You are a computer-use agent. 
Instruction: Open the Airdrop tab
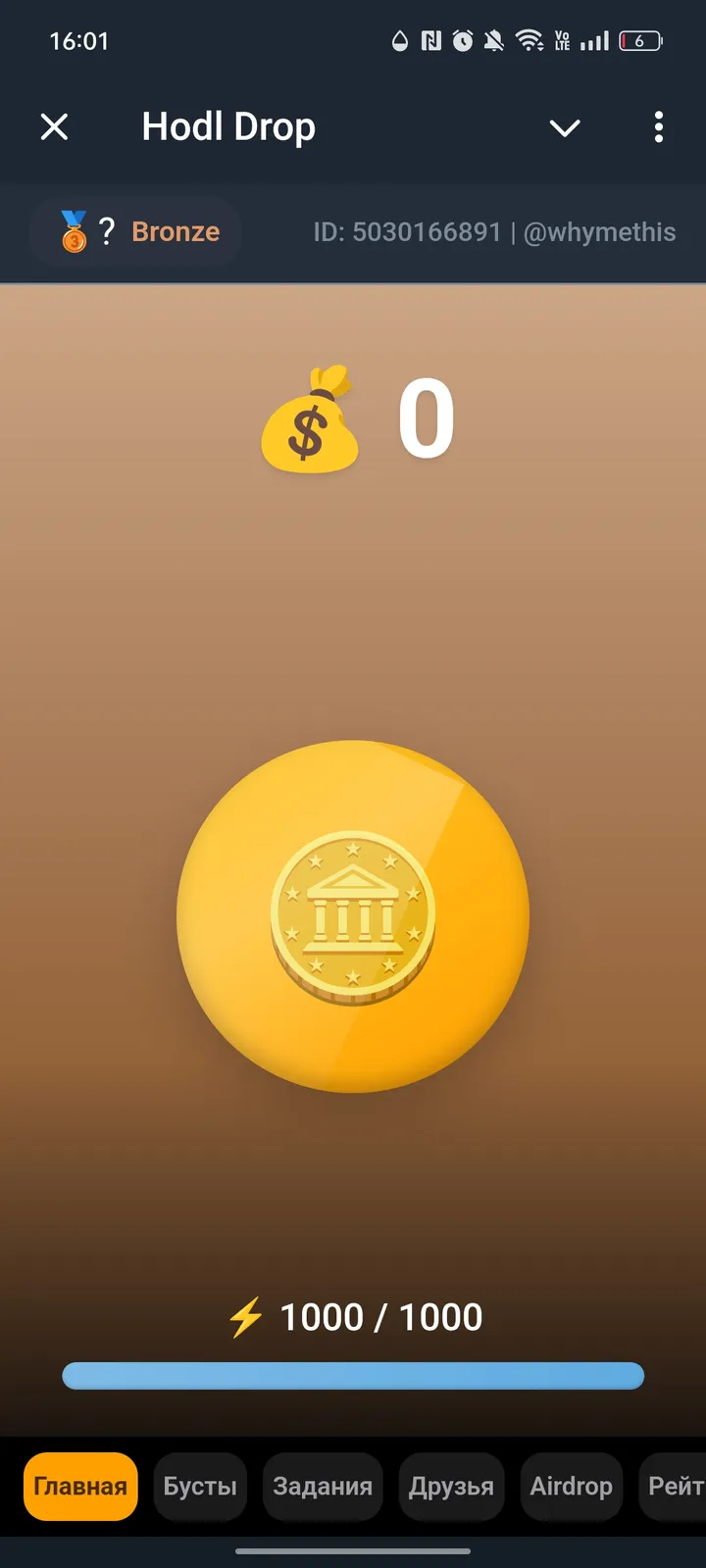click(571, 1487)
